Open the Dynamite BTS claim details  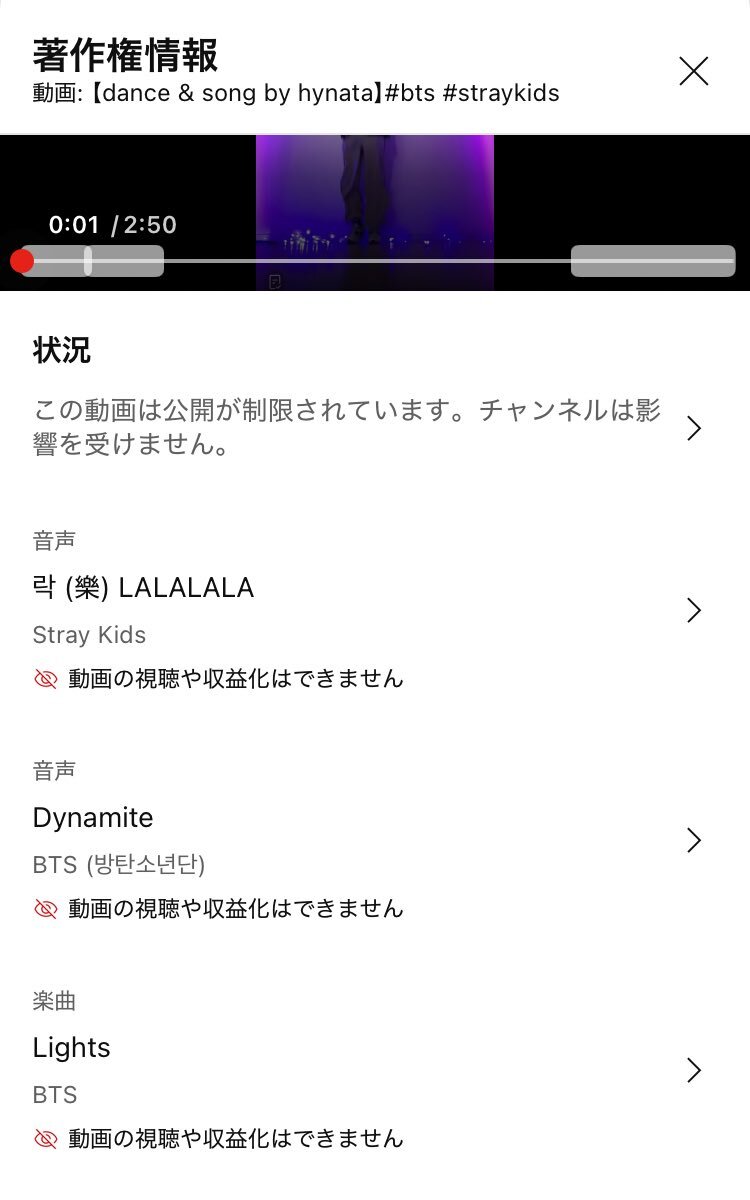click(x=375, y=840)
